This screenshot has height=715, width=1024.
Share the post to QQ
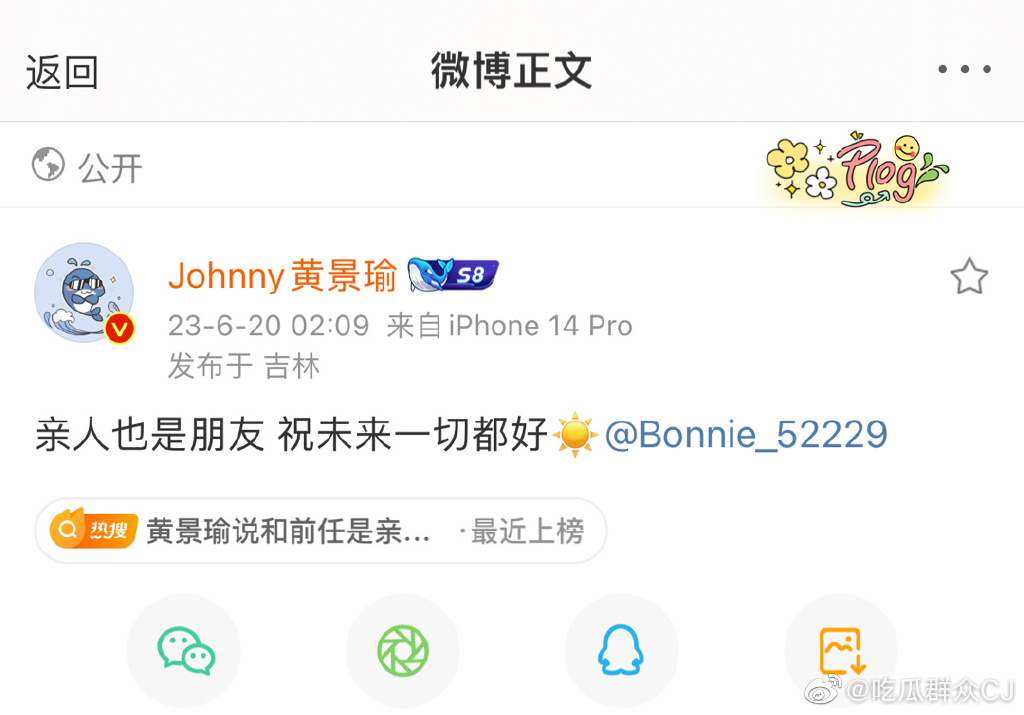pyautogui.click(x=620, y=651)
